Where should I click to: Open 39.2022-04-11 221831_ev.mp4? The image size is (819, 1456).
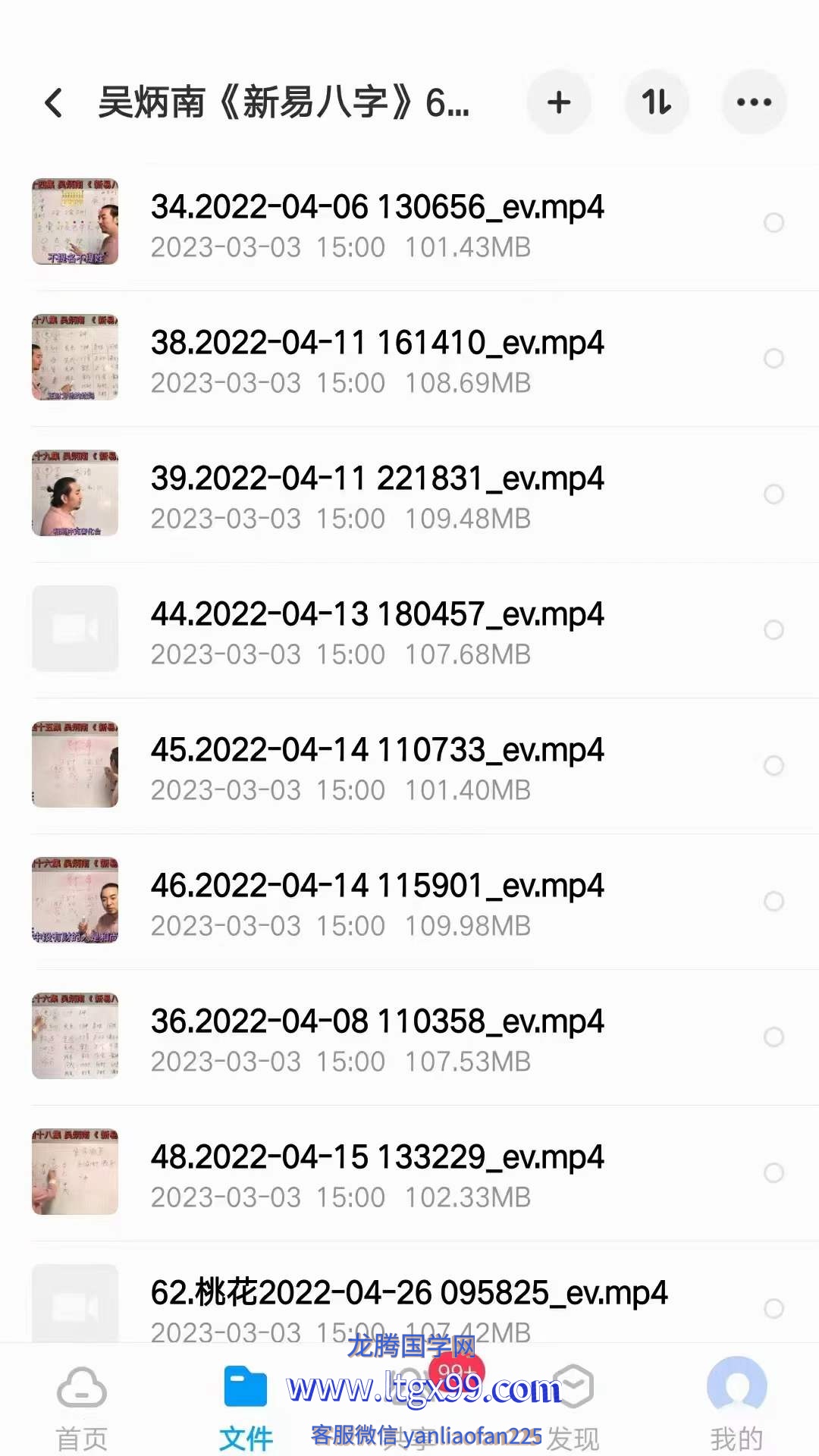pyautogui.click(x=377, y=494)
